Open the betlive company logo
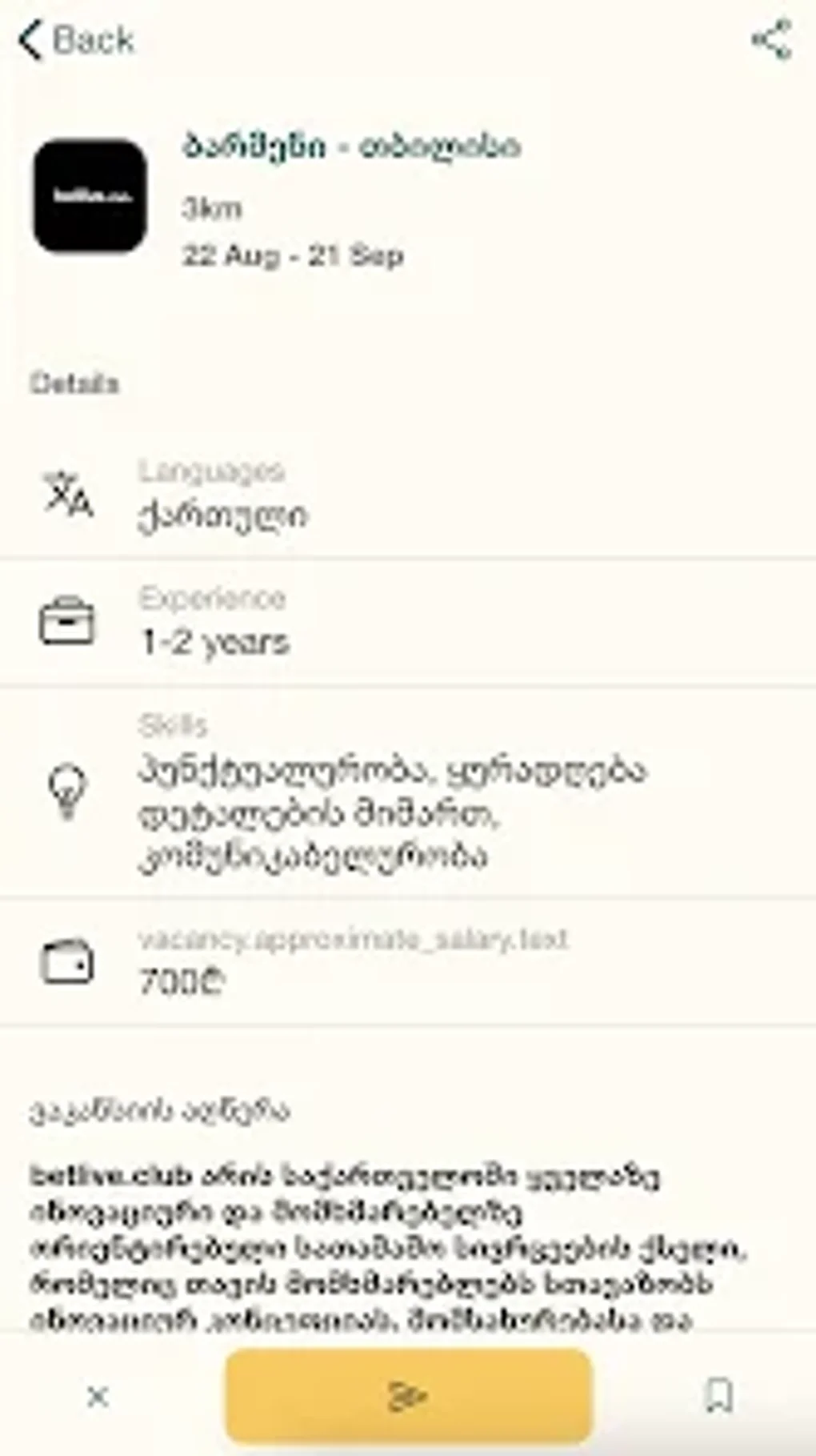816x1456 pixels. (90, 196)
